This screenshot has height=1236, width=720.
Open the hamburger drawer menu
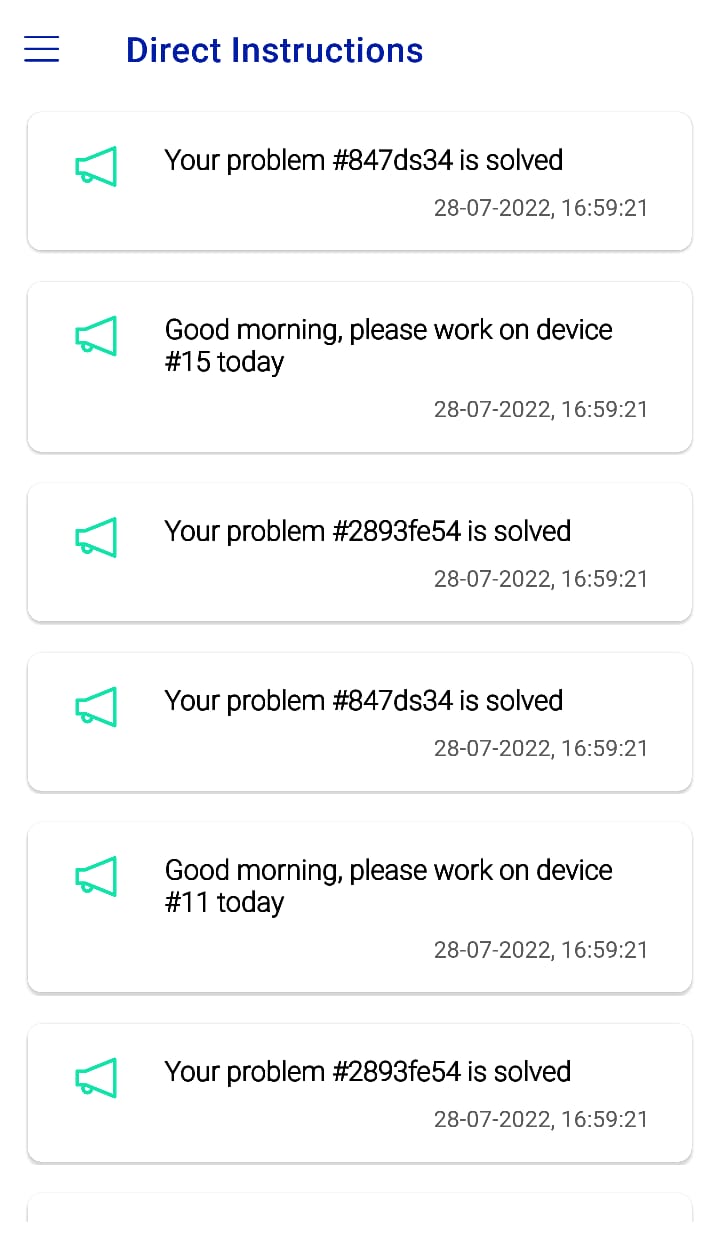(x=42, y=49)
